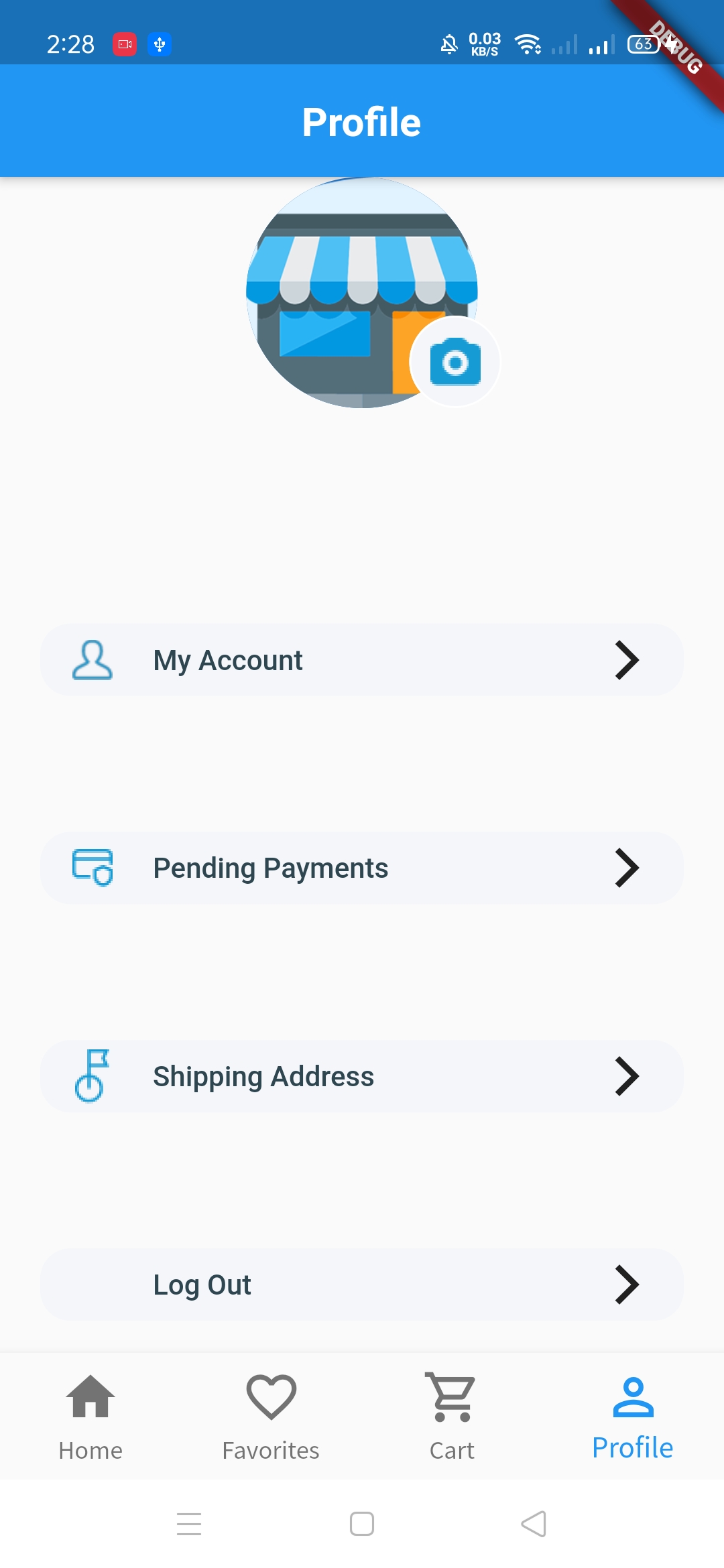This screenshot has width=724, height=1568.
Task: Expand My Account using its chevron
Action: point(627,660)
